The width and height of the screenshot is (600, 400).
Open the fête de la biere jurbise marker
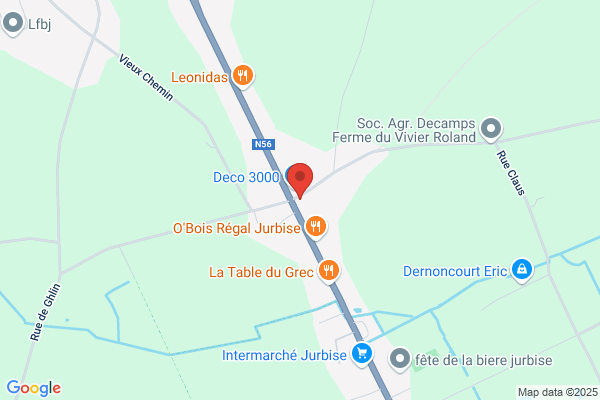coord(400,359)
